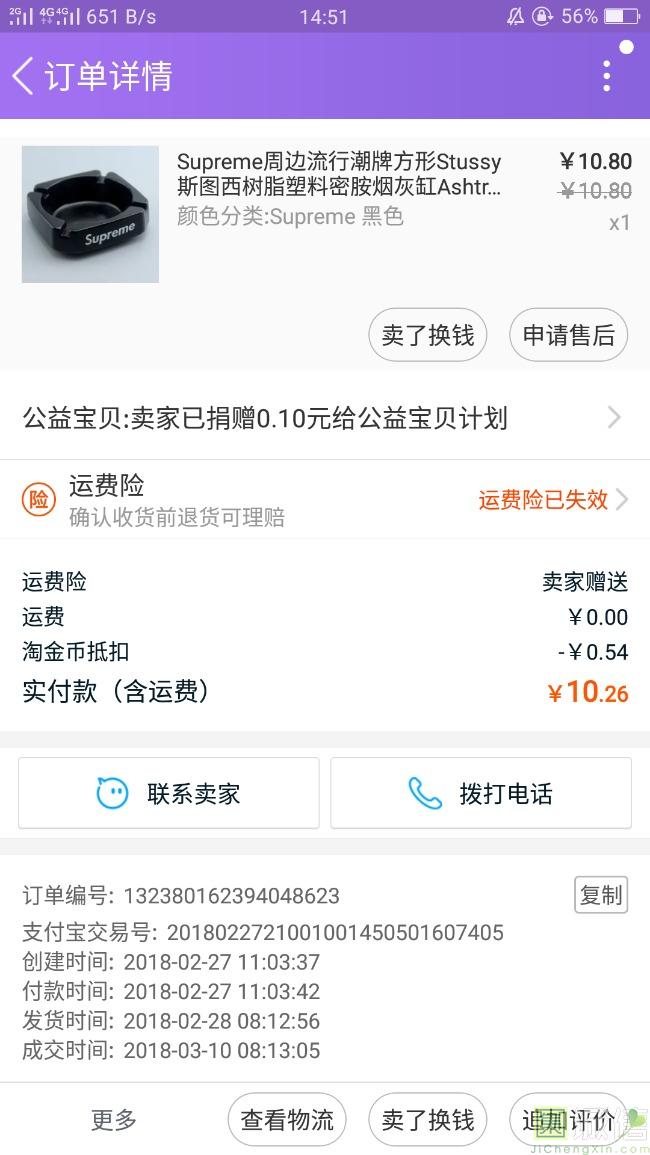This screenshot has width=650, height=1155.
Task: Open the three-dot overflow menu
Action: tap(606, 76)
